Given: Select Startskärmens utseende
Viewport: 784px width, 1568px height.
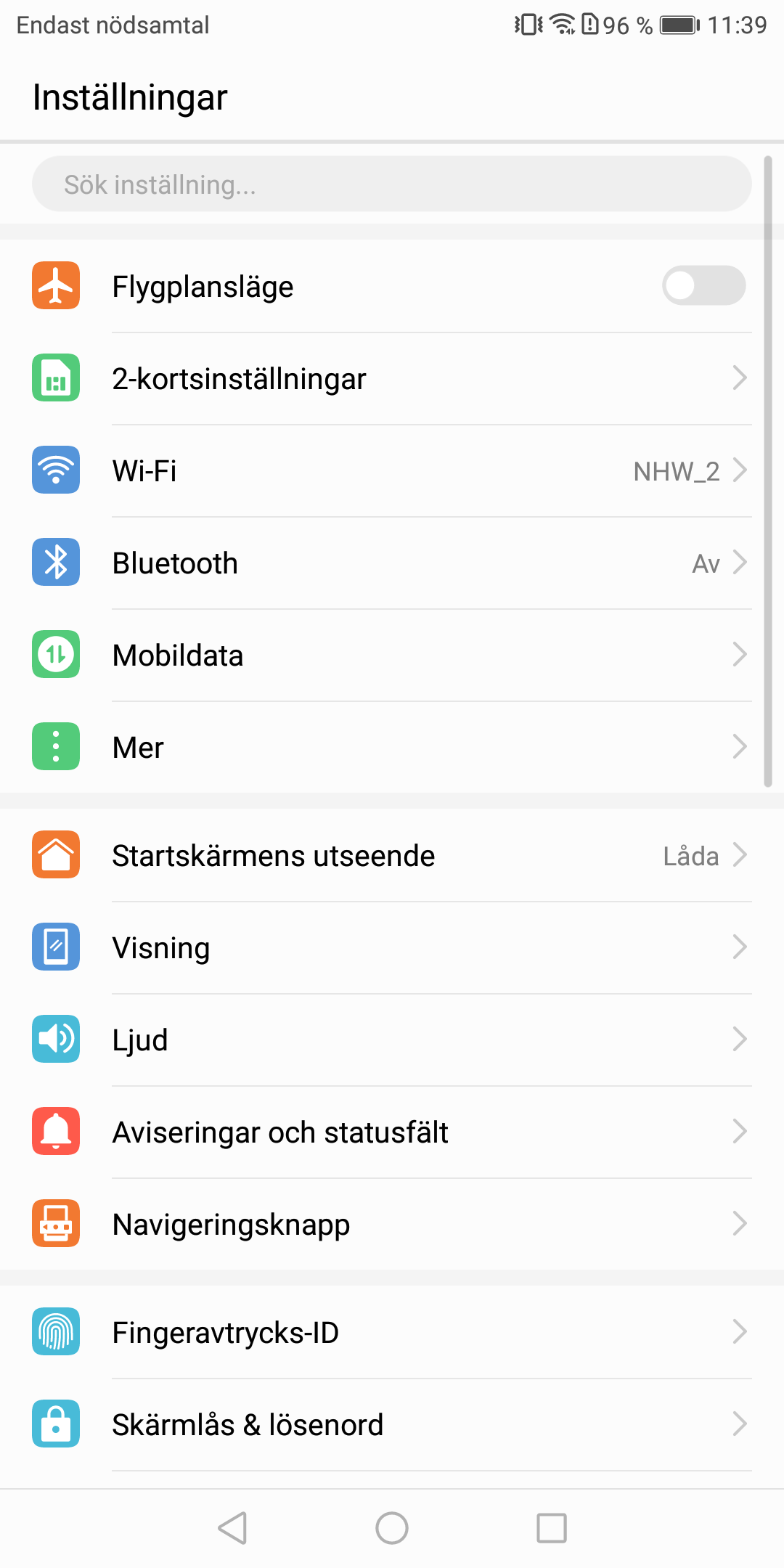Looking at the screenshot, I should (392, 855).
